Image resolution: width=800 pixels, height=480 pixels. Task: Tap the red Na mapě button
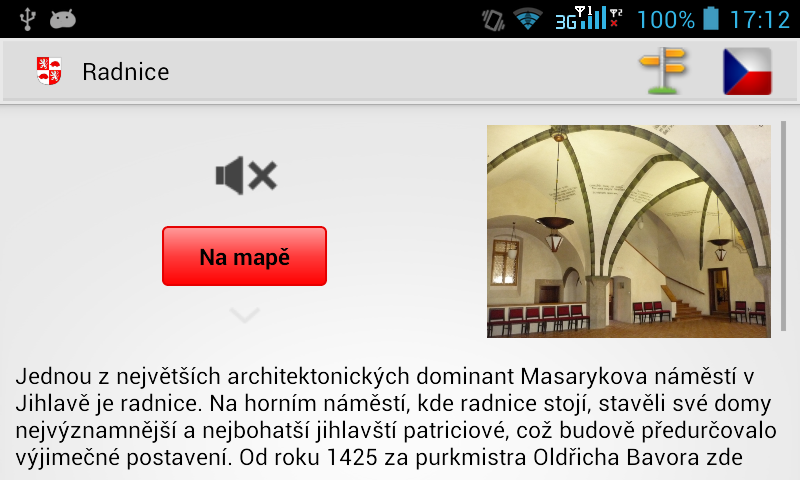[244, 256]
